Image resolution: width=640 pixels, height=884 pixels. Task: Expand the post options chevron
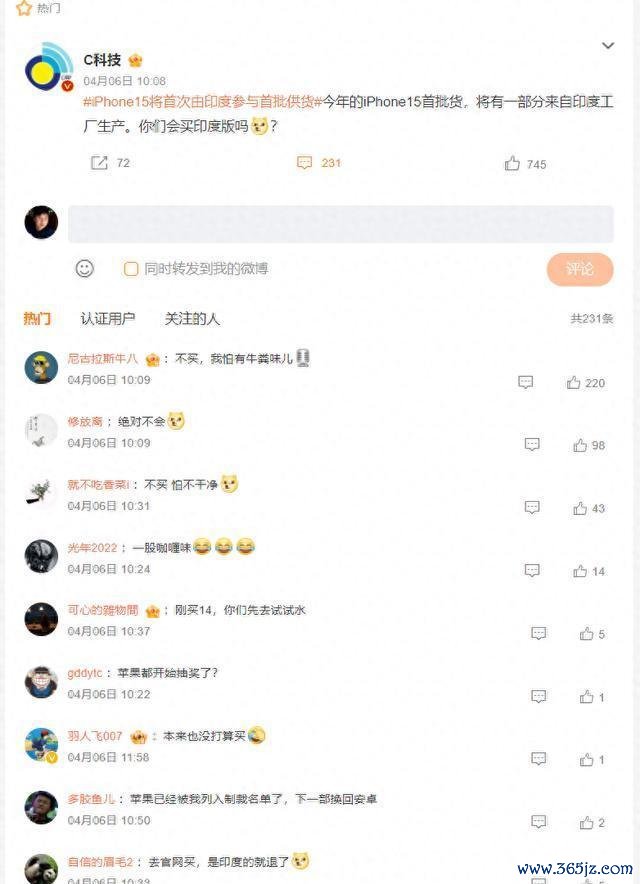pos(608,46)
